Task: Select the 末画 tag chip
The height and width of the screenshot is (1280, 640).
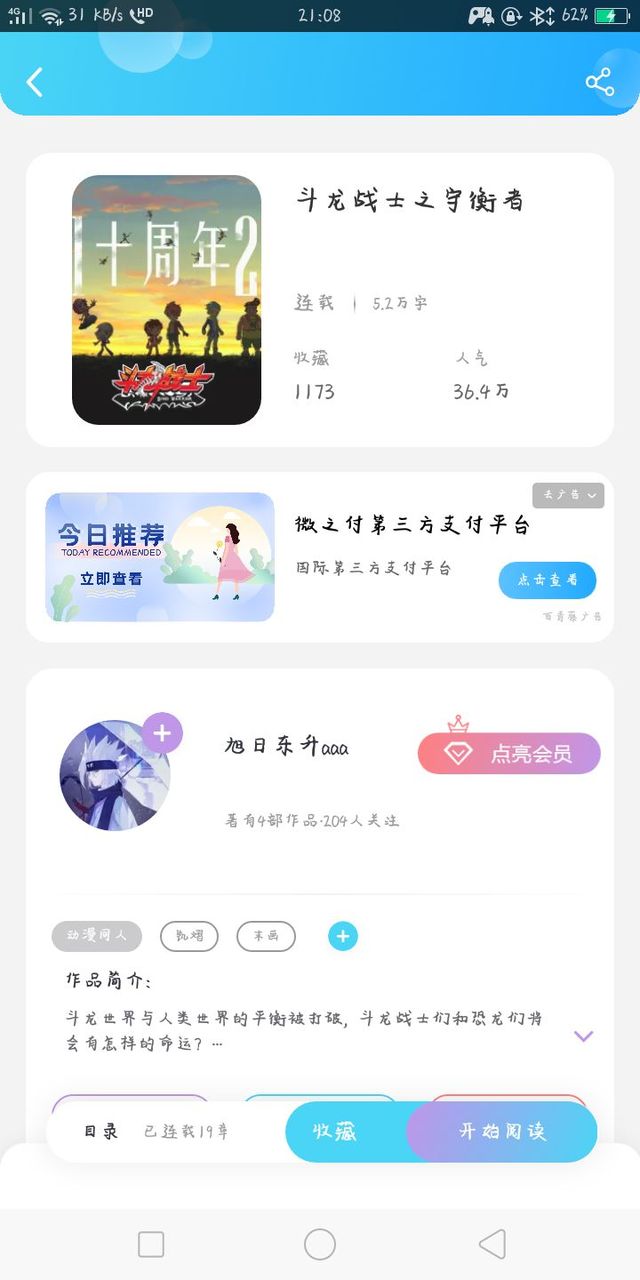Action: click(x=266, y=936)
